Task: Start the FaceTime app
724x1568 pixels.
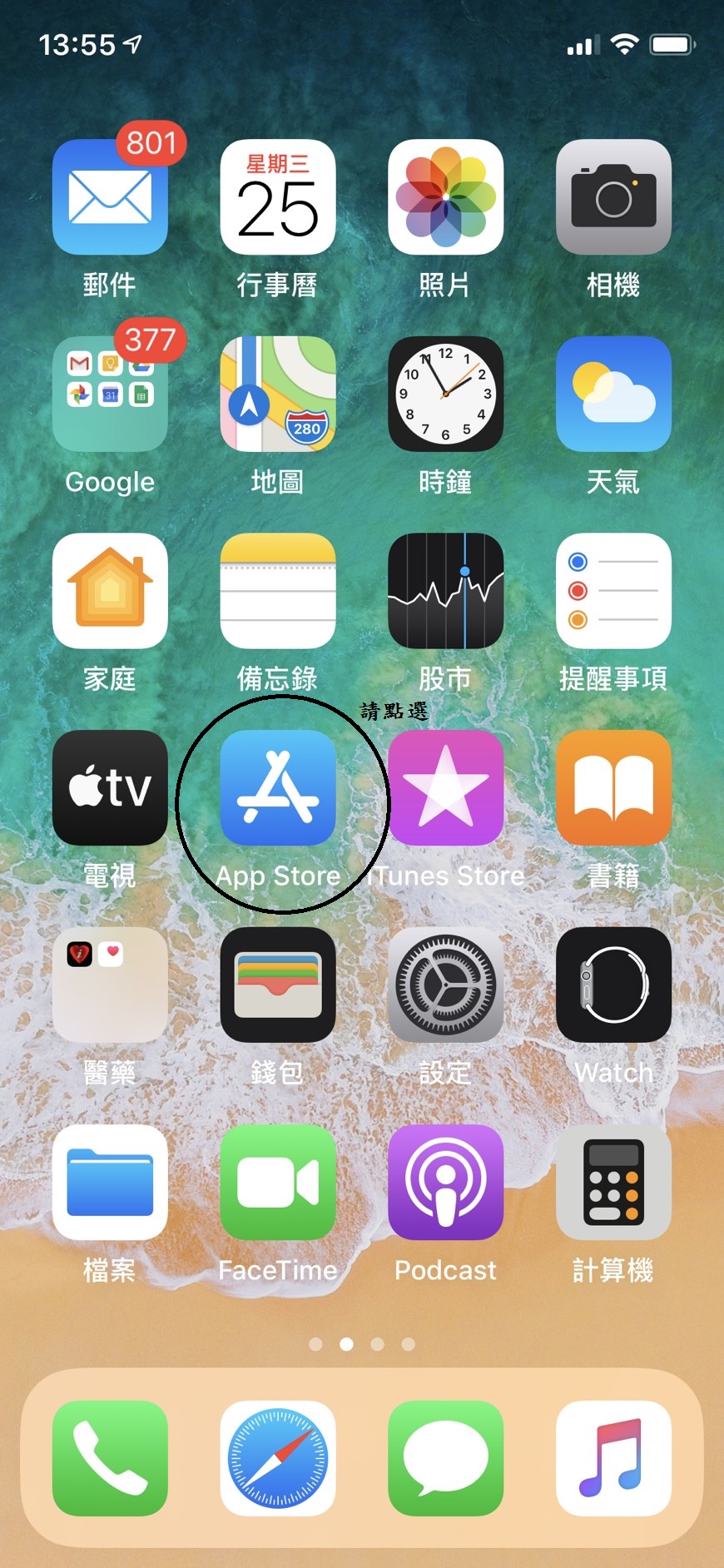Action: pos(278,1182)
